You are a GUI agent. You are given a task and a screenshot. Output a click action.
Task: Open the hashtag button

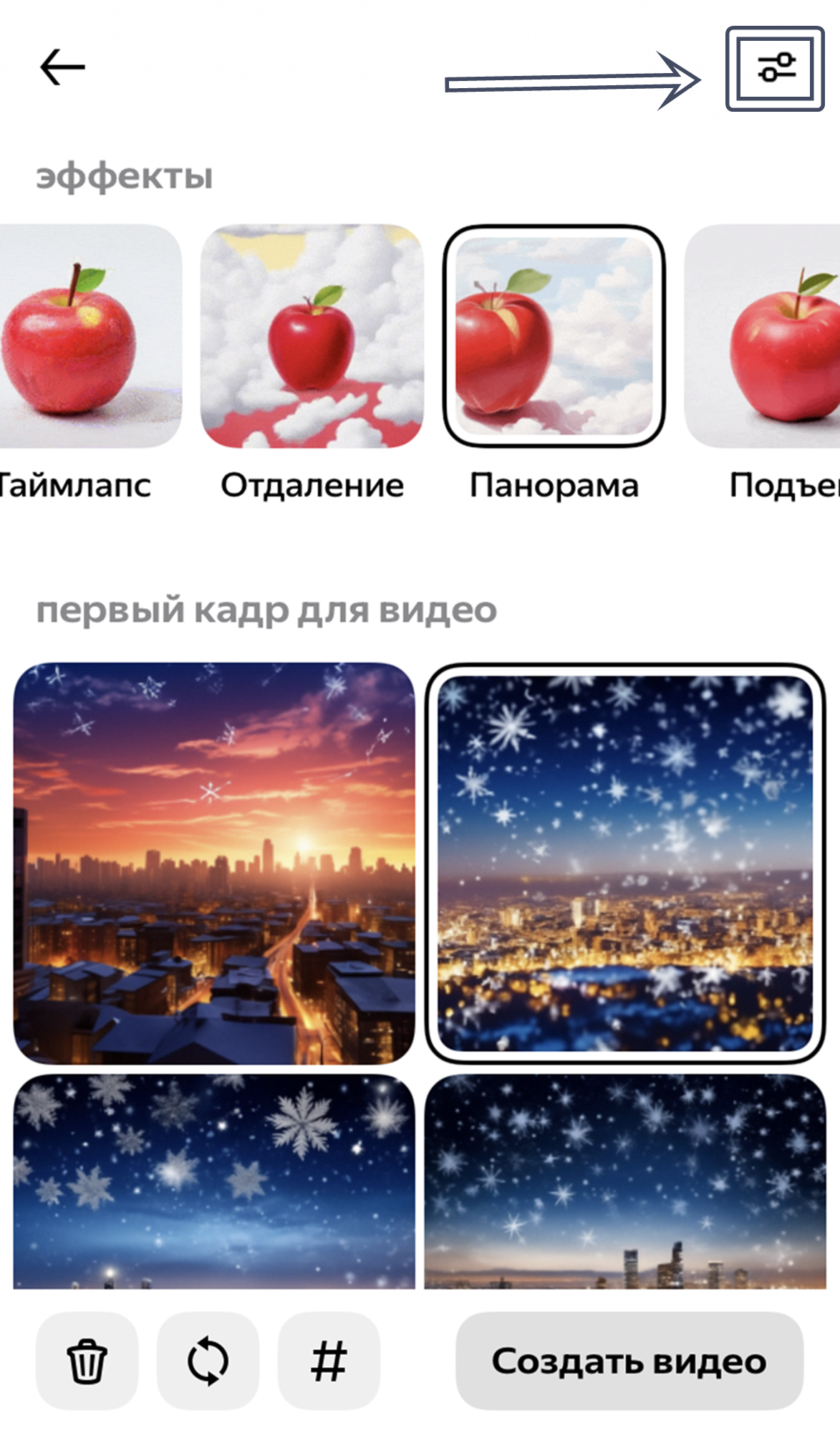point(329,1361)
